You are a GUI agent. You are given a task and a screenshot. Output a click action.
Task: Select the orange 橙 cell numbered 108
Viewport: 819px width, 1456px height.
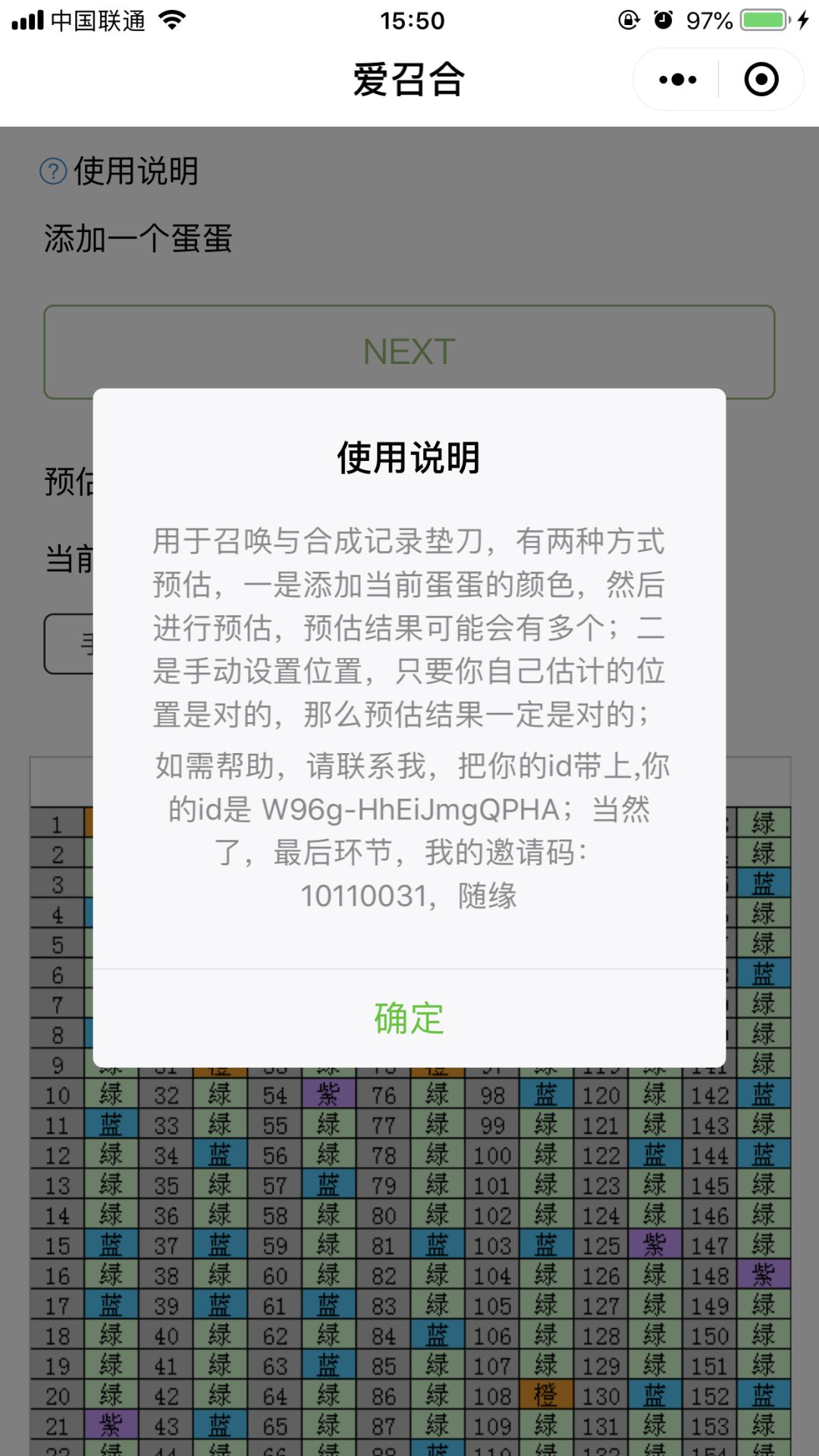click(x=548, y=1395)
